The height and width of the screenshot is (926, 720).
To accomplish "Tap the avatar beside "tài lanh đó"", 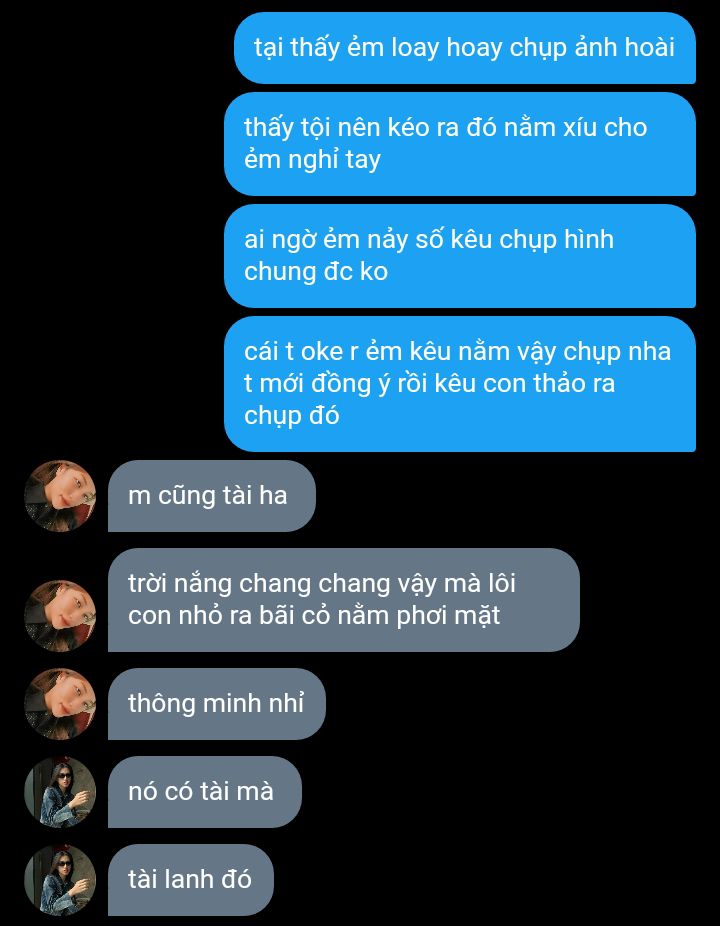I will (60, 880).
